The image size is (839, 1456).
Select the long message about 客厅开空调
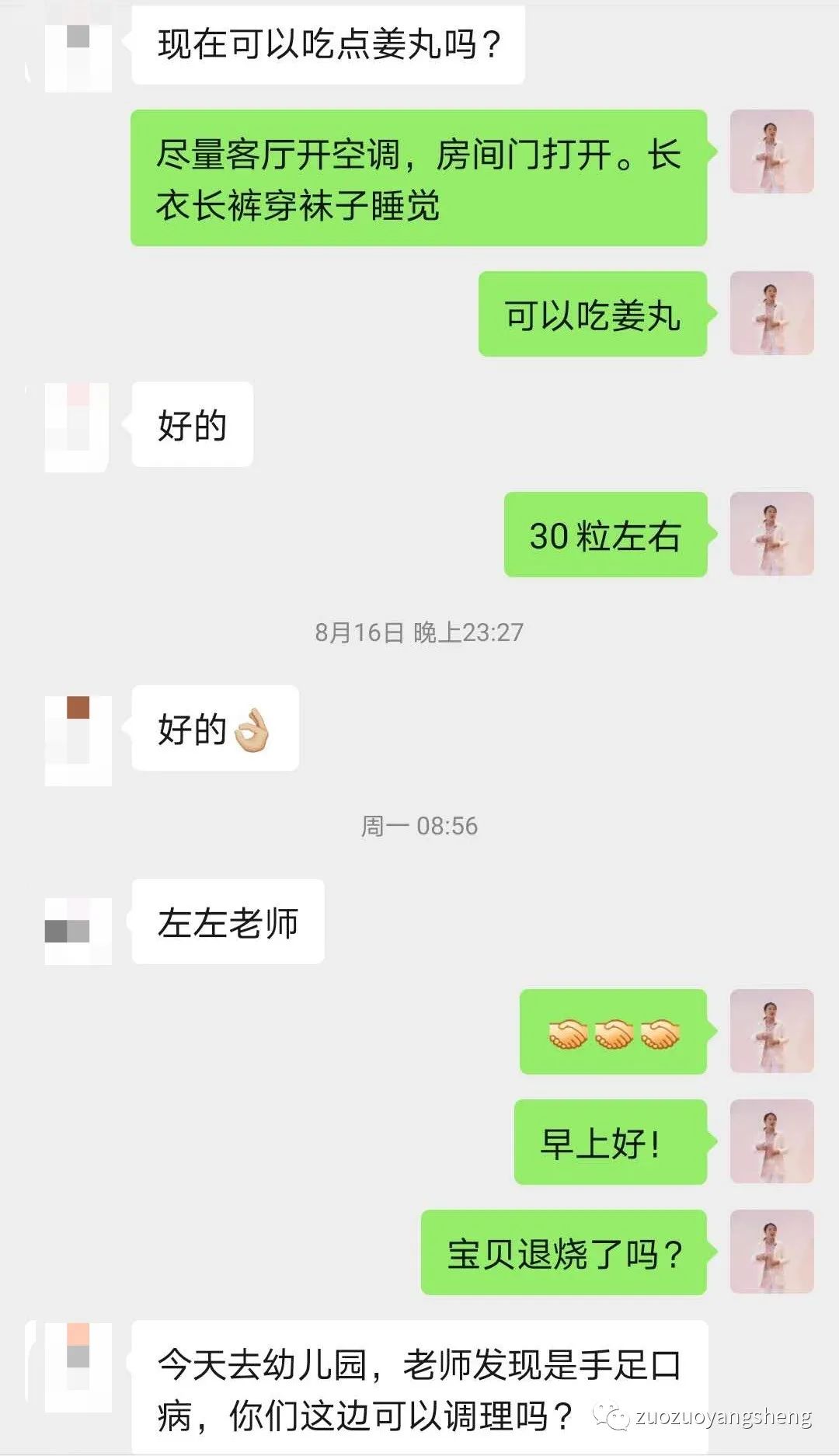(419, 179)
